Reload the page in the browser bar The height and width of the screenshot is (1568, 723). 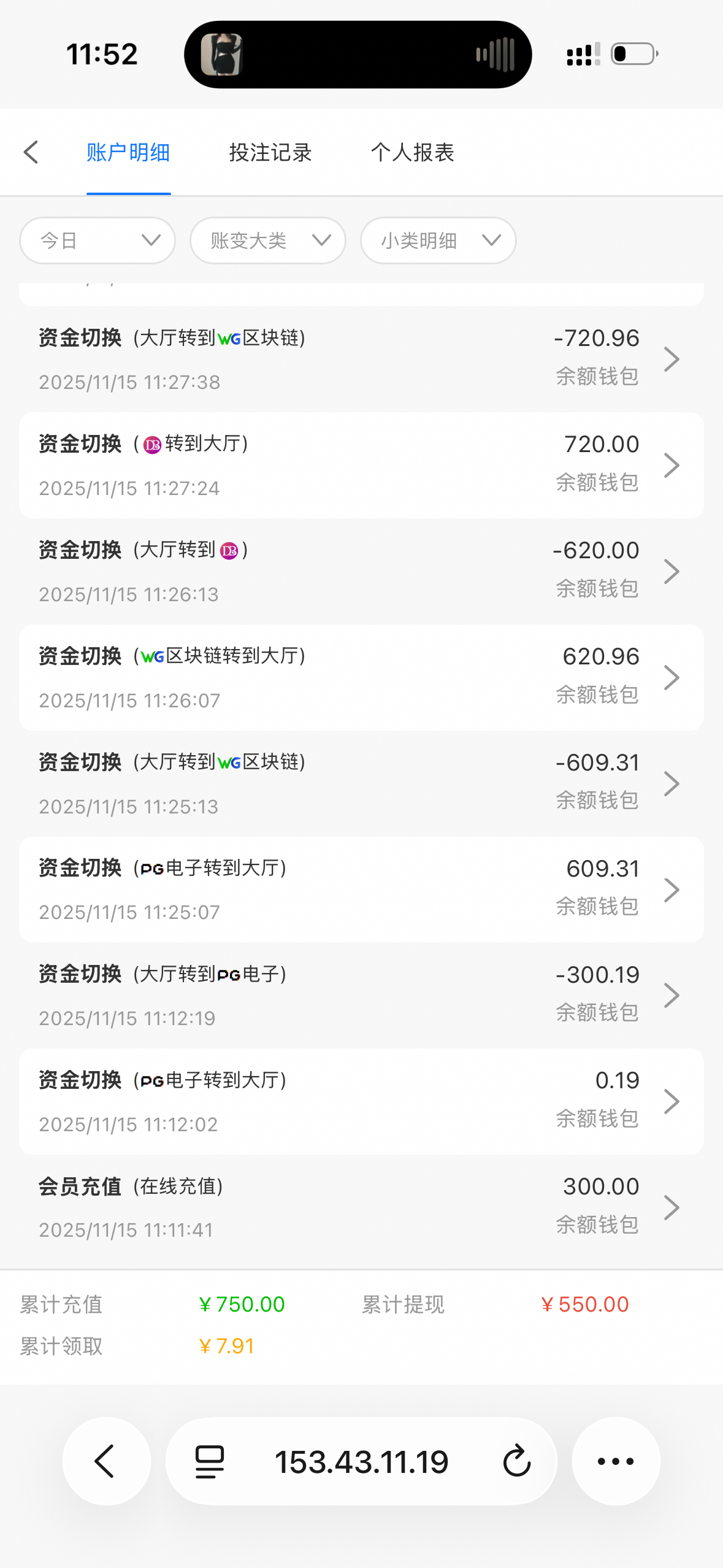[516, 1461]
